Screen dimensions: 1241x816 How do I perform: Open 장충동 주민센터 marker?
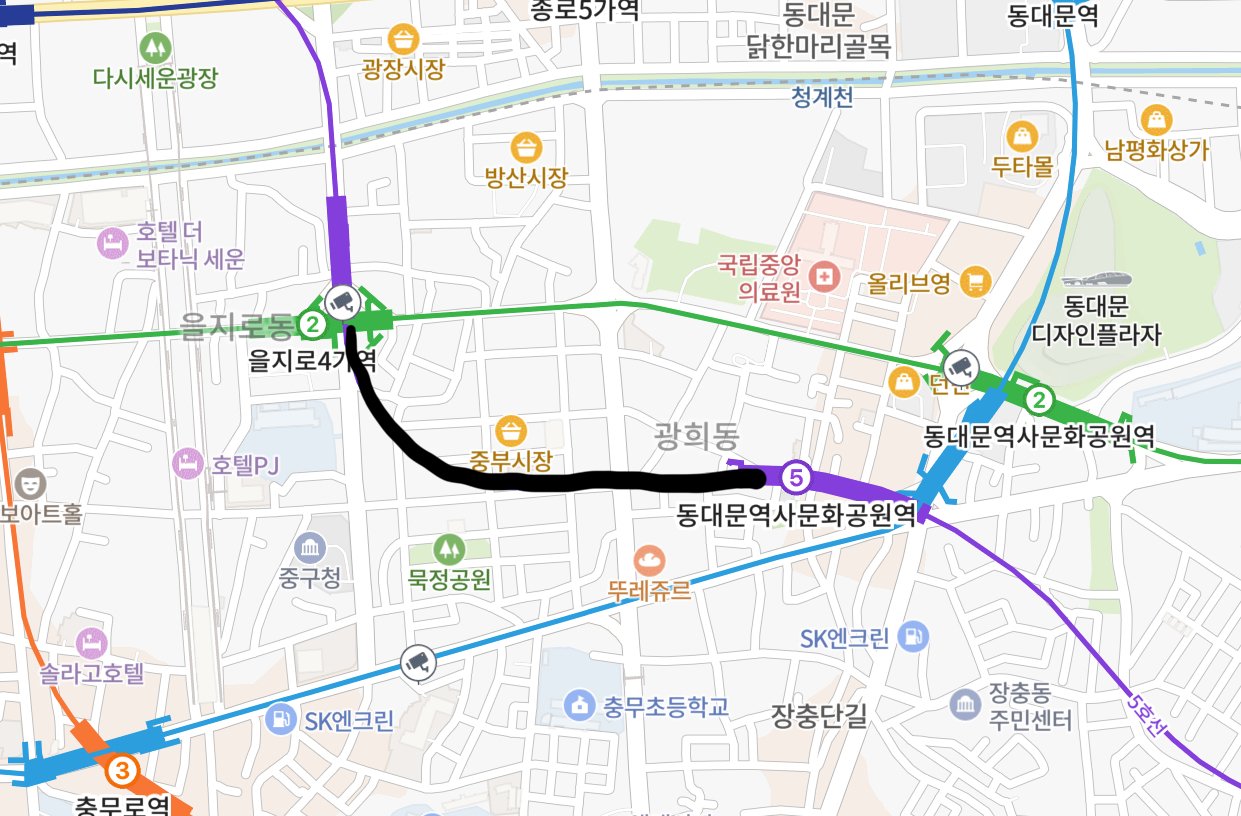(966, 704)
